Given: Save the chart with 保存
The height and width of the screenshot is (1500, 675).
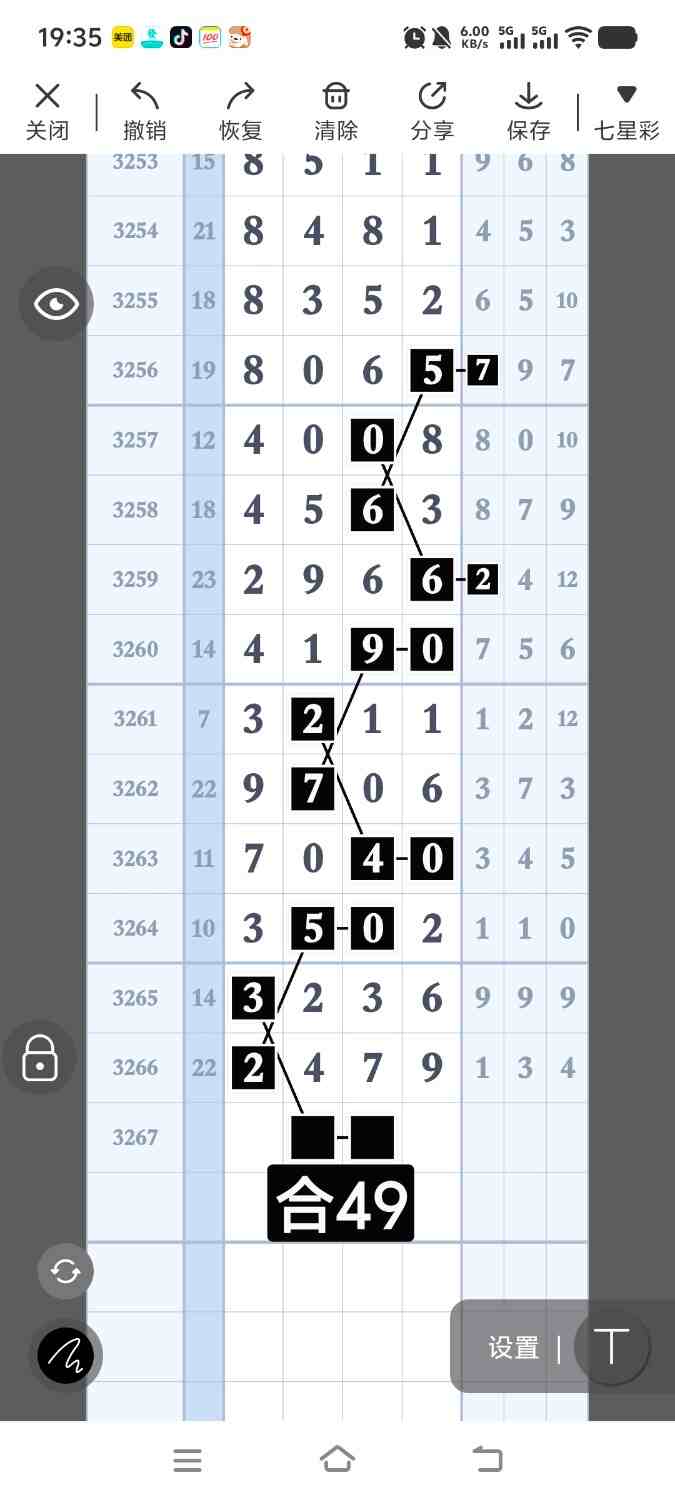Looking at the screenshot, I should [528, 110].
